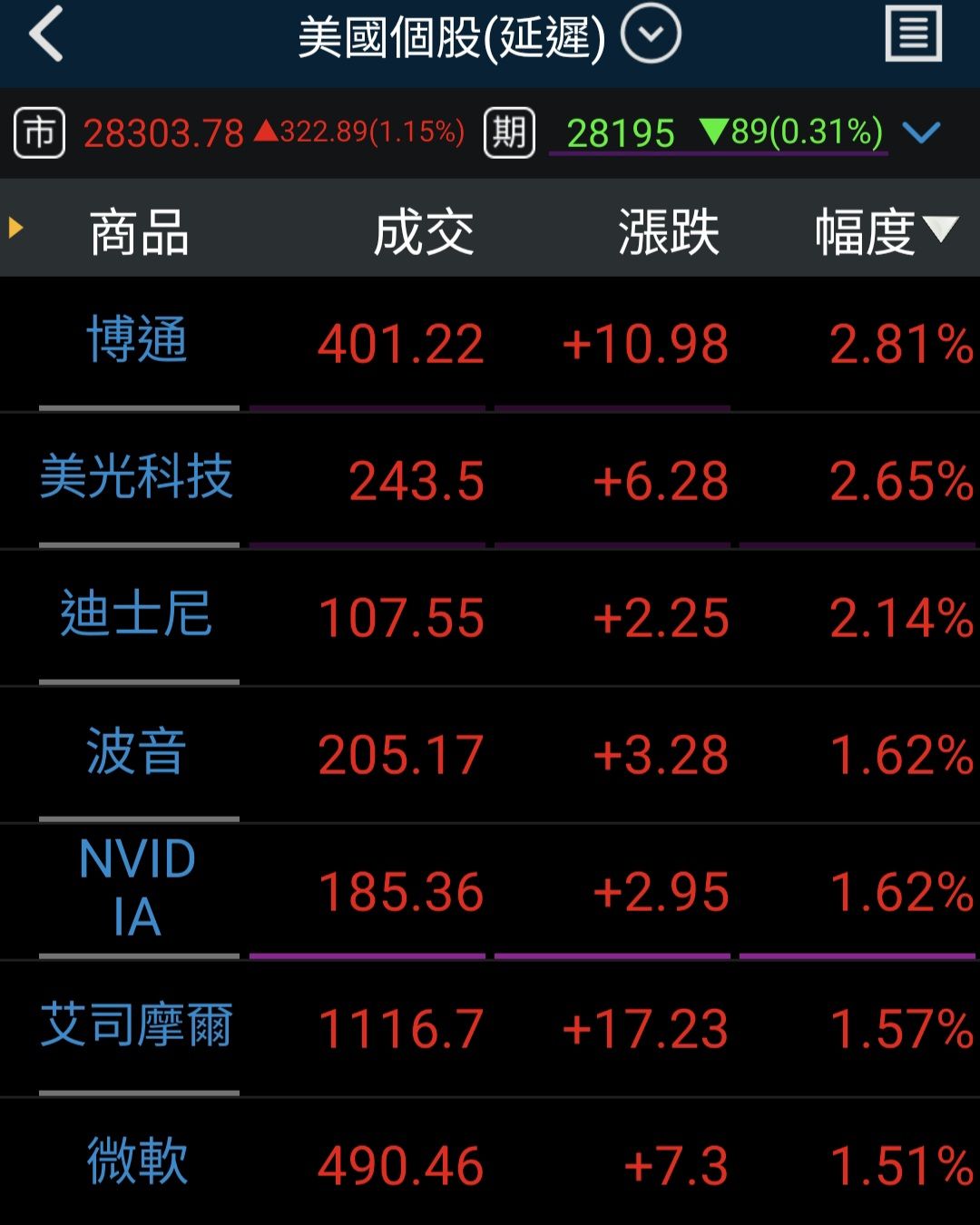The width and height of the screenshot is (980, 1225).
Task: Open the NVIDIA stock quote
Action: tap(490, 892)
